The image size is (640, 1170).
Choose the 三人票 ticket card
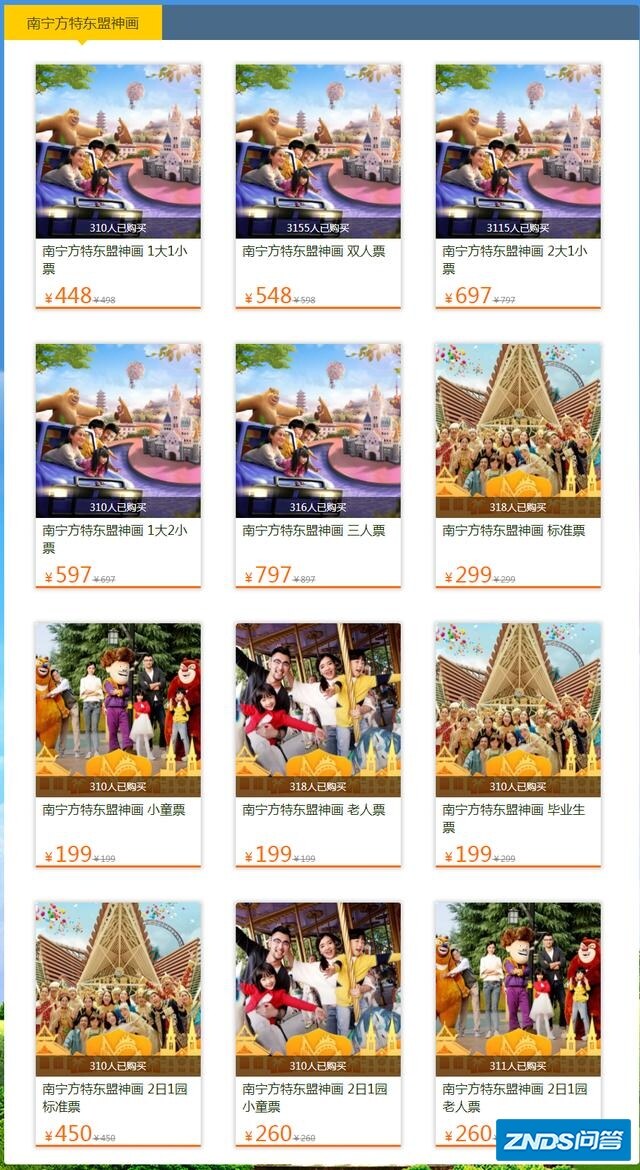coord(318,465)
